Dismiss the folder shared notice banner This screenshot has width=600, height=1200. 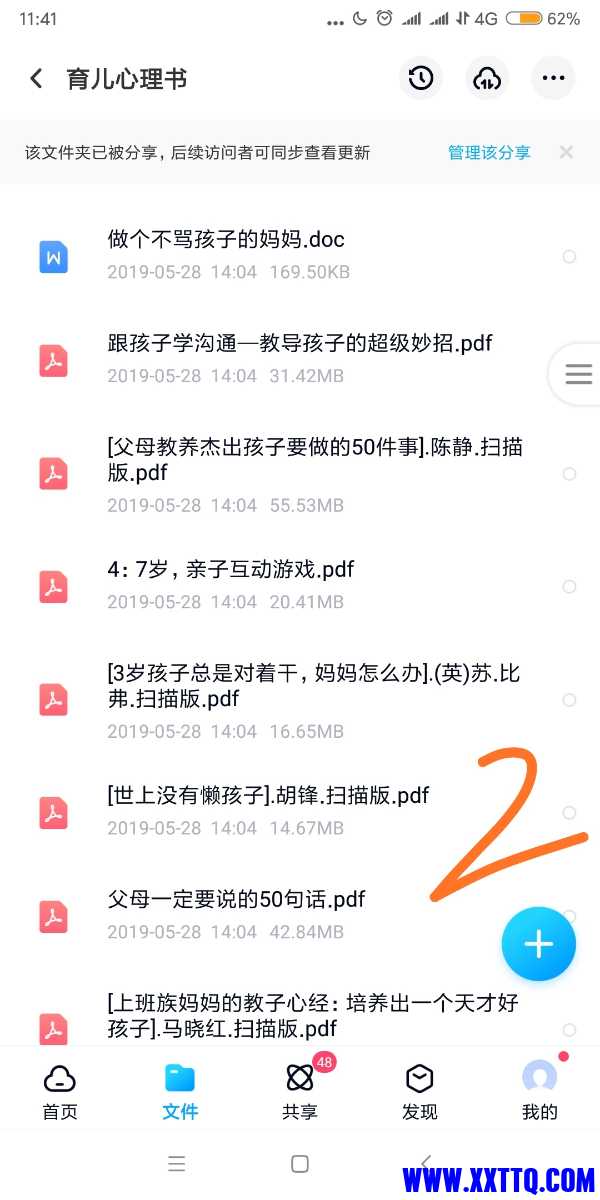click(566, 153)
